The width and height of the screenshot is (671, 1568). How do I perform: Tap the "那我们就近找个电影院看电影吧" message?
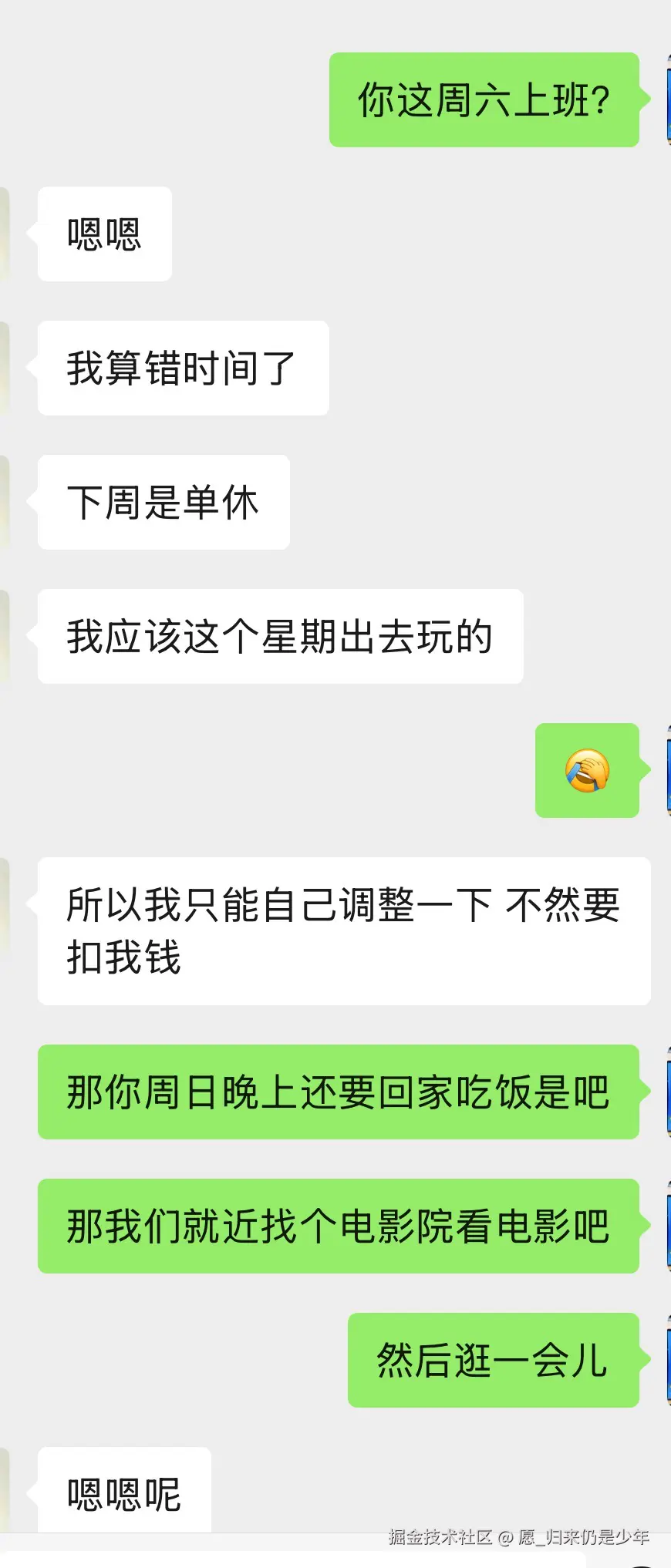click(337, 1226)
